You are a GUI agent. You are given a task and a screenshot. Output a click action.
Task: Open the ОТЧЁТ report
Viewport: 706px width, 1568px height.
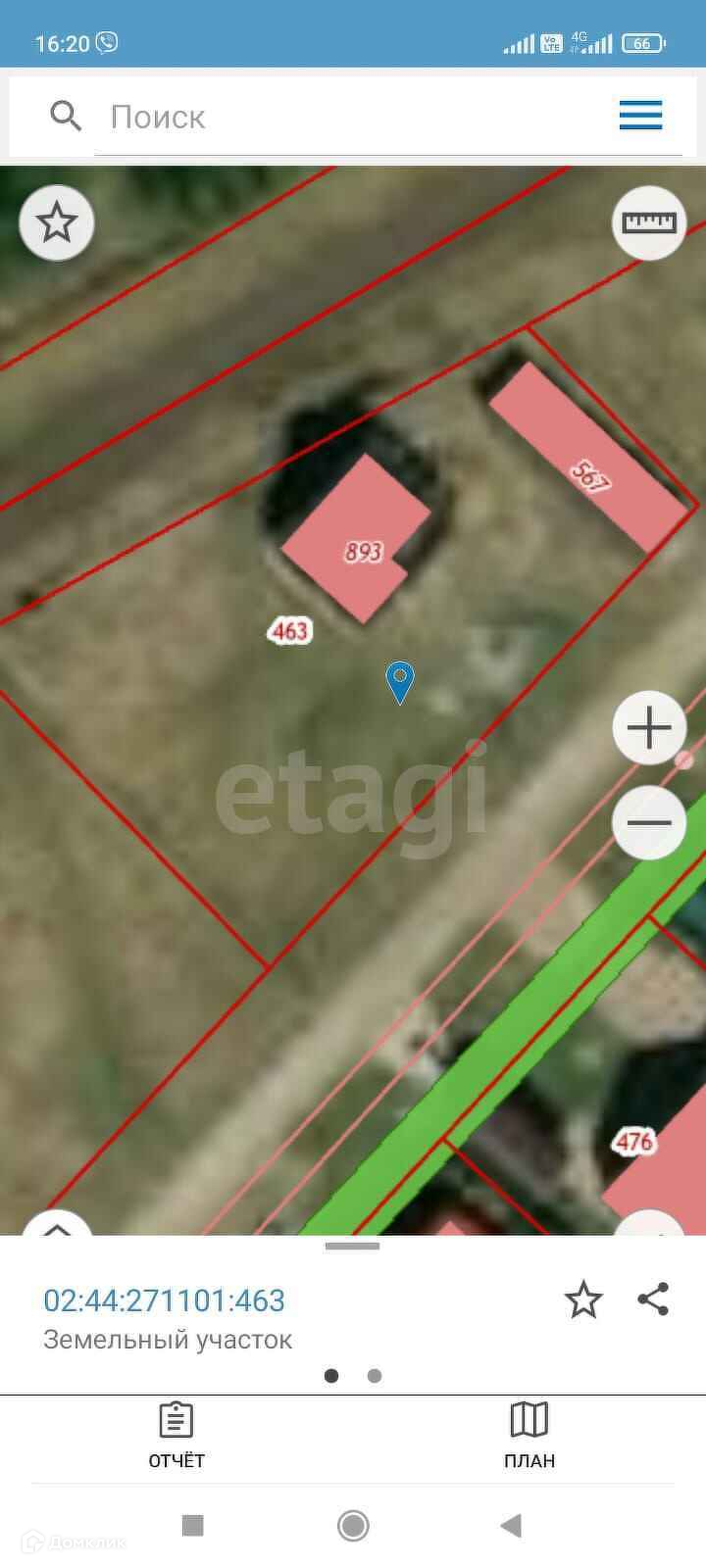(176, 1436)
